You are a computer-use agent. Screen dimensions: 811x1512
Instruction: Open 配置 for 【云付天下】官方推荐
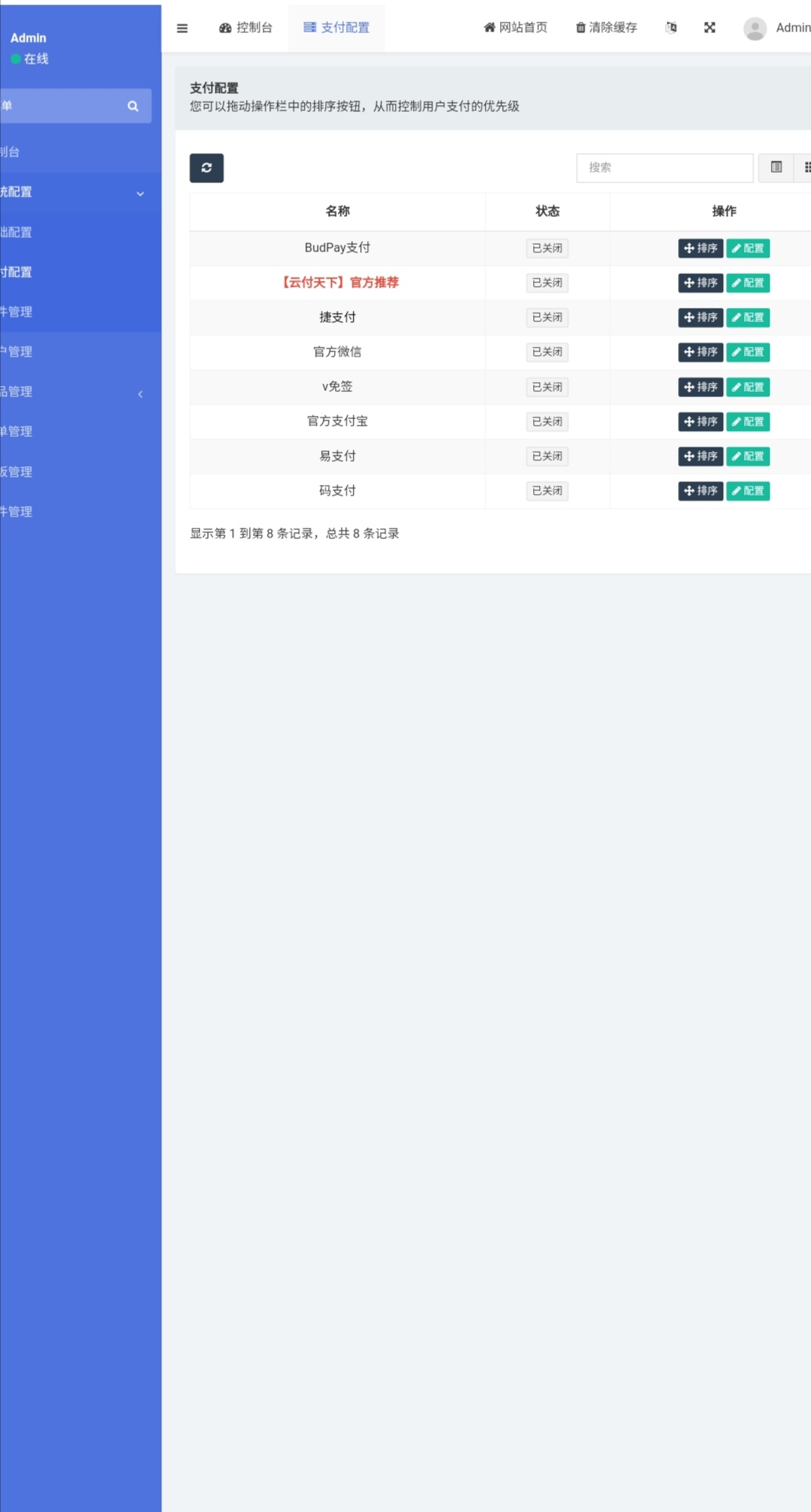(x=748, y=283)
